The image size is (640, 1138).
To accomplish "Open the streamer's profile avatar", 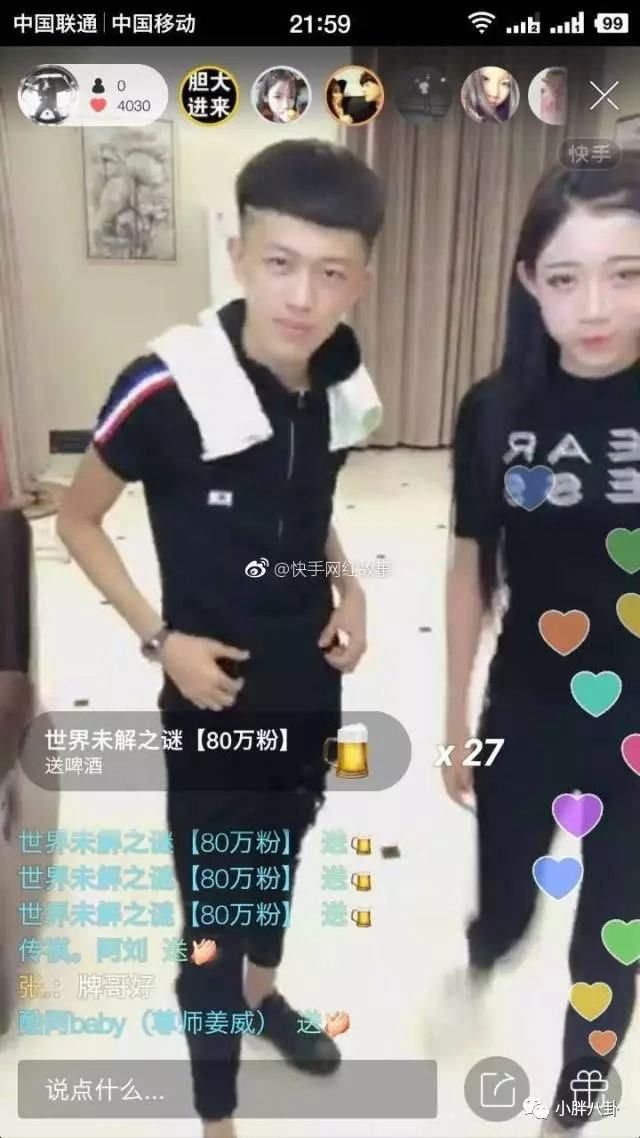I will coord(48,96).
